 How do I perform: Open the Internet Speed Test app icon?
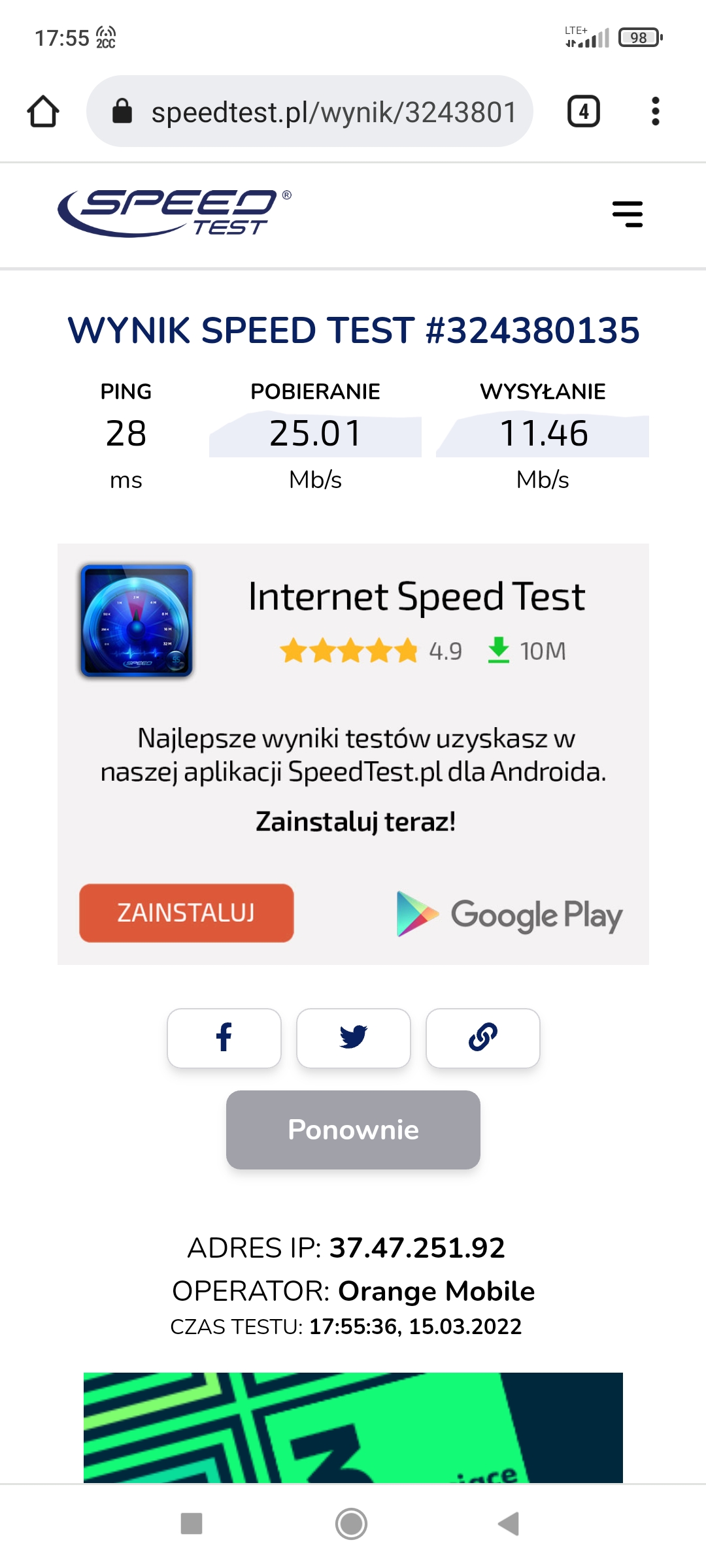tap(136, 621)
